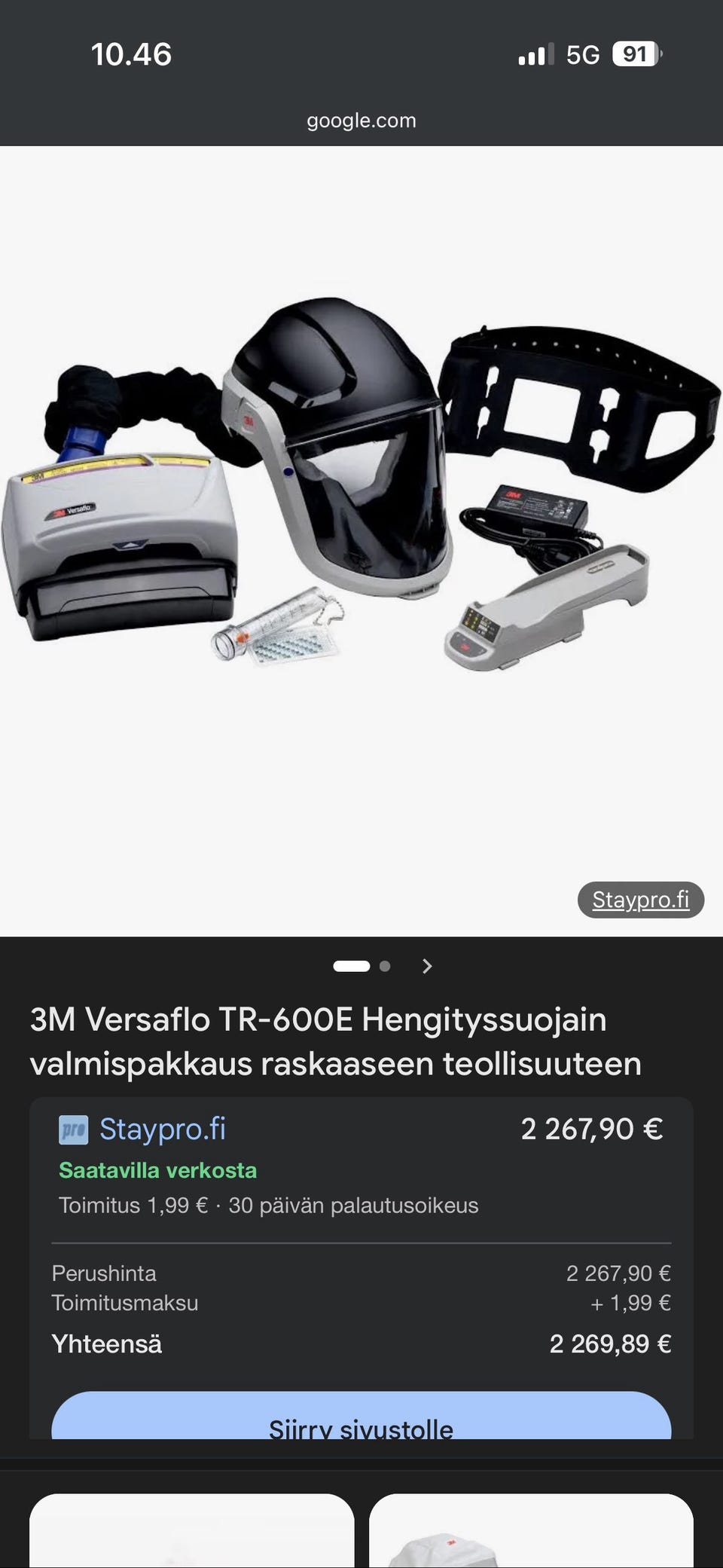This screenshot has height=1568, width=723.
Task: Tap the 5G network indicator
Action: pos(582,54)
